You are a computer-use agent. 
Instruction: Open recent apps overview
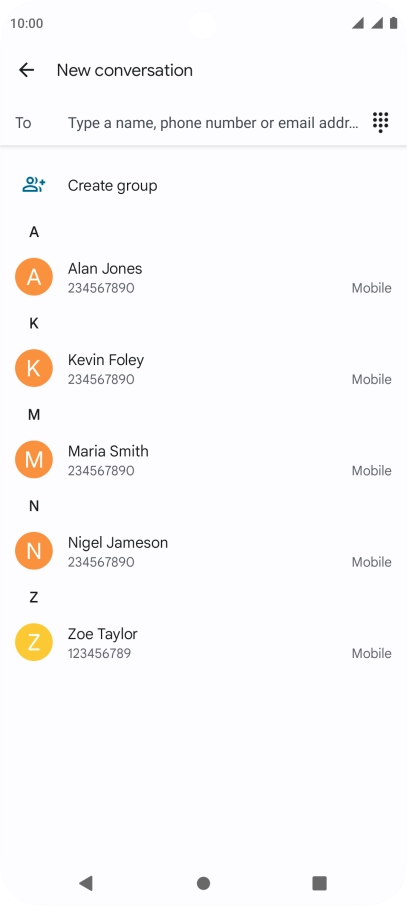tap(320, 883)
